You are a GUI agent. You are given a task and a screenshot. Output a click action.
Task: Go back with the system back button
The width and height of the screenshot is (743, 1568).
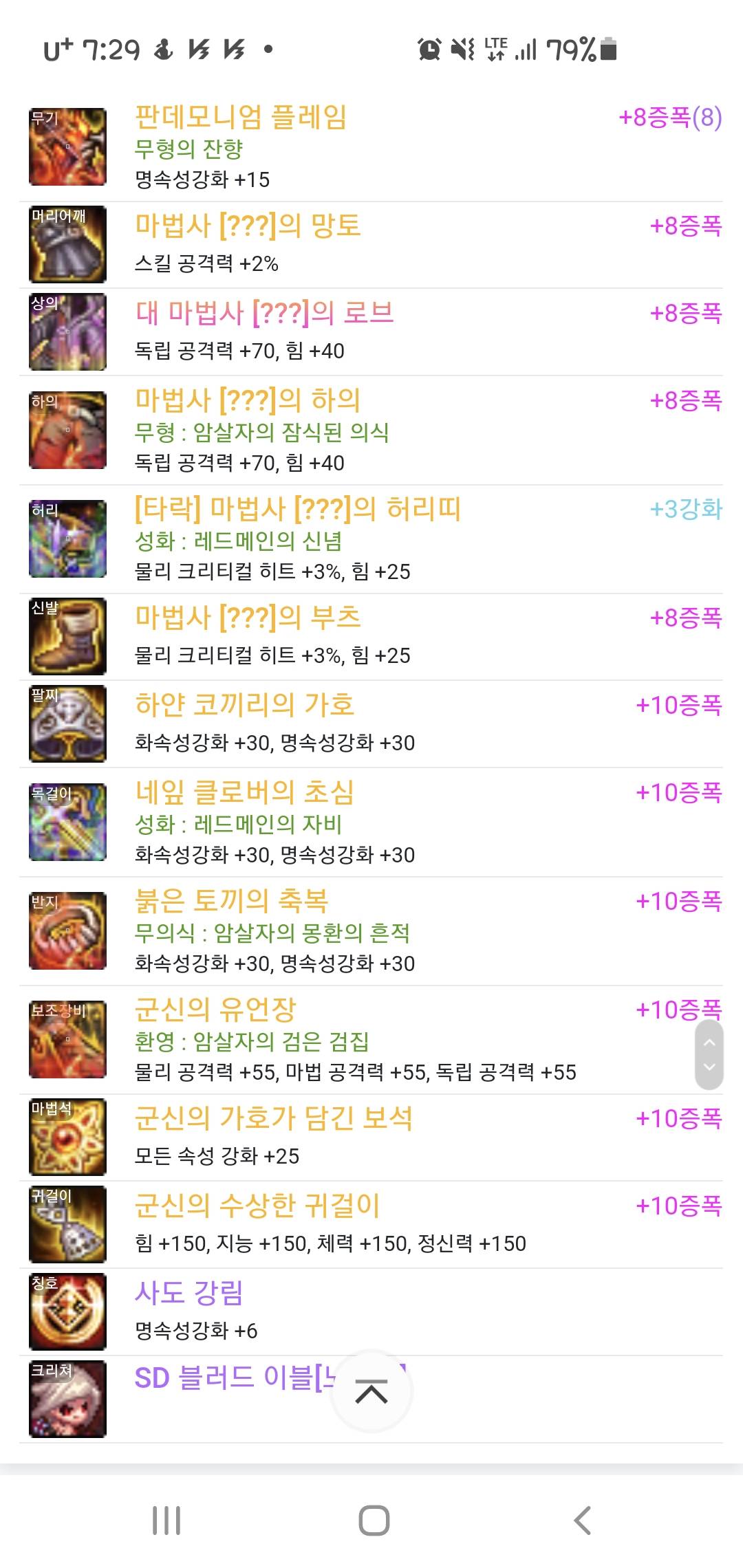click(x=582, y=1521)
